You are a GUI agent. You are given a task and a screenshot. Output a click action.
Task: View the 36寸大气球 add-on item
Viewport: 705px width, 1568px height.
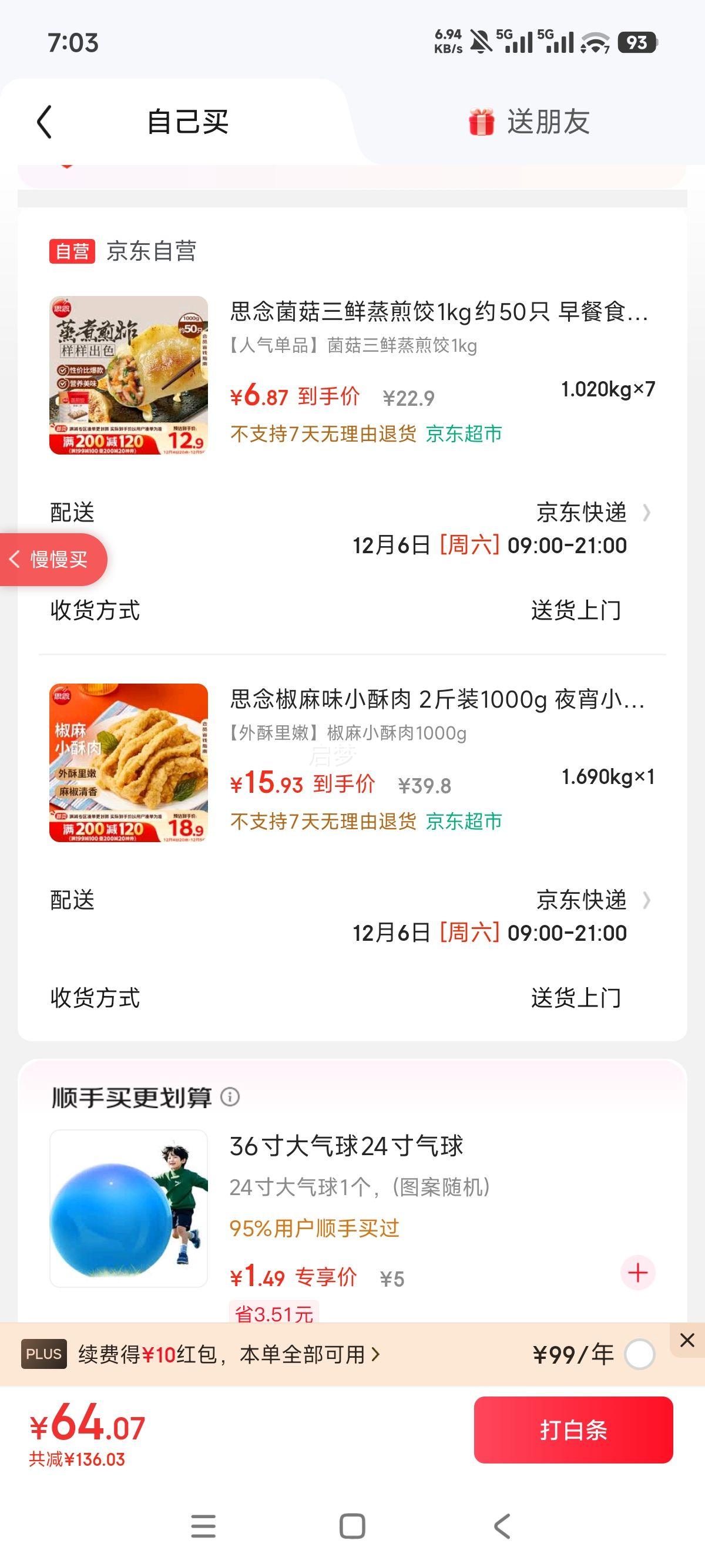pos(346,1146)
